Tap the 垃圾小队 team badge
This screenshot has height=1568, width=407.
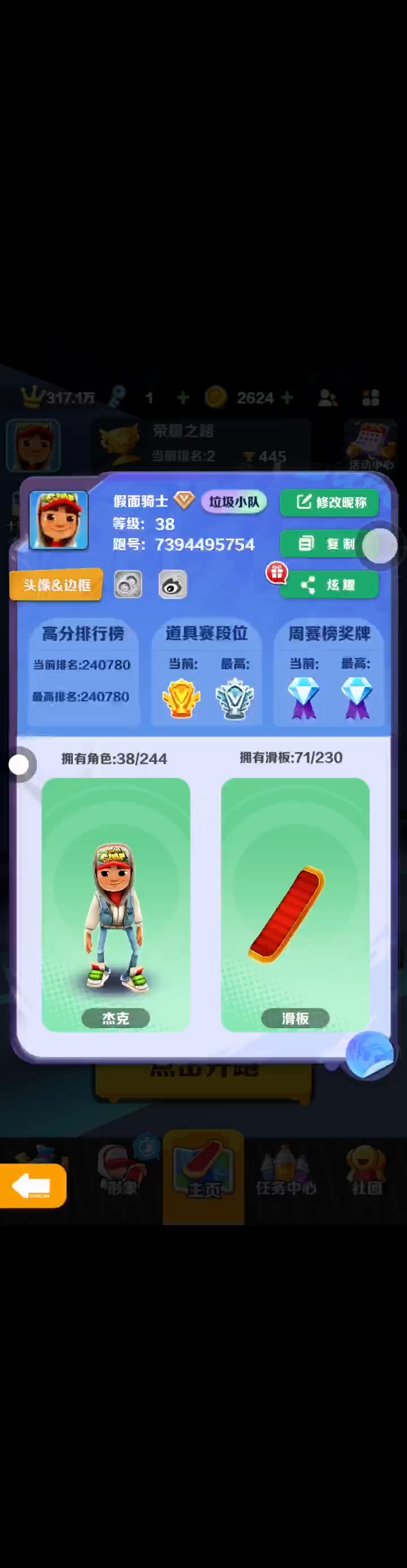233,502
